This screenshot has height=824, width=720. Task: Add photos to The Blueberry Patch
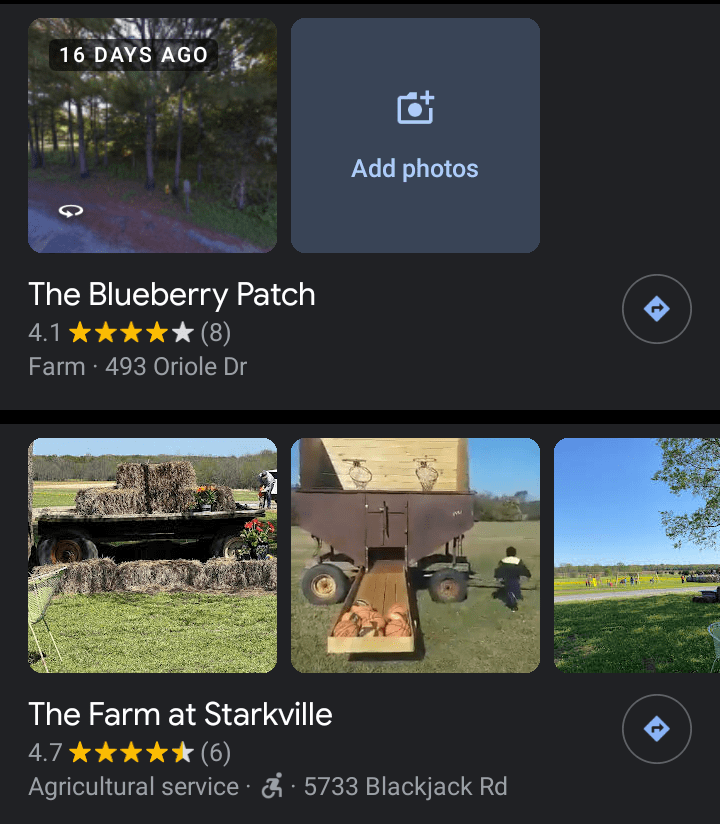click(x=415, y=135)
